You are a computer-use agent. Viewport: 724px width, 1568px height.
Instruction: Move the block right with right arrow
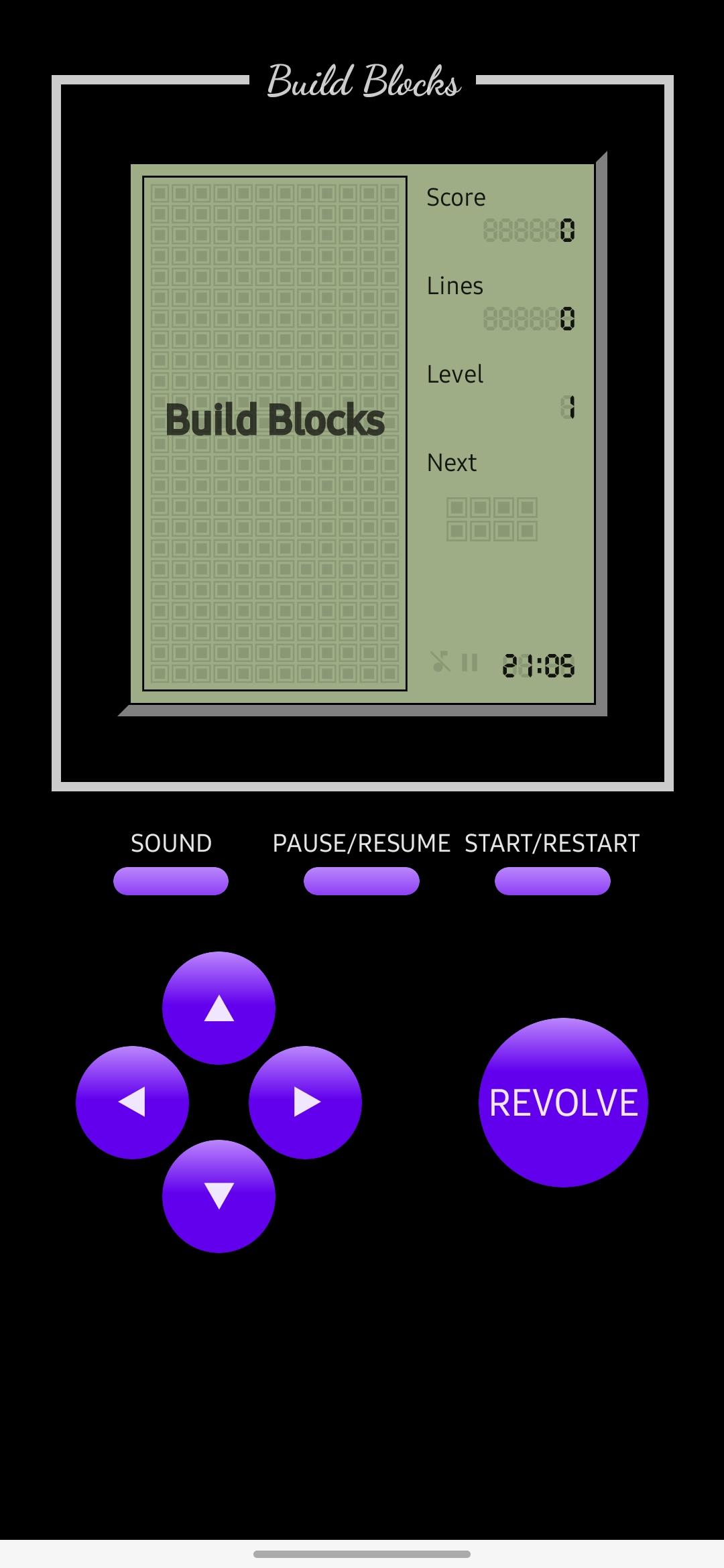(305, 1102)
